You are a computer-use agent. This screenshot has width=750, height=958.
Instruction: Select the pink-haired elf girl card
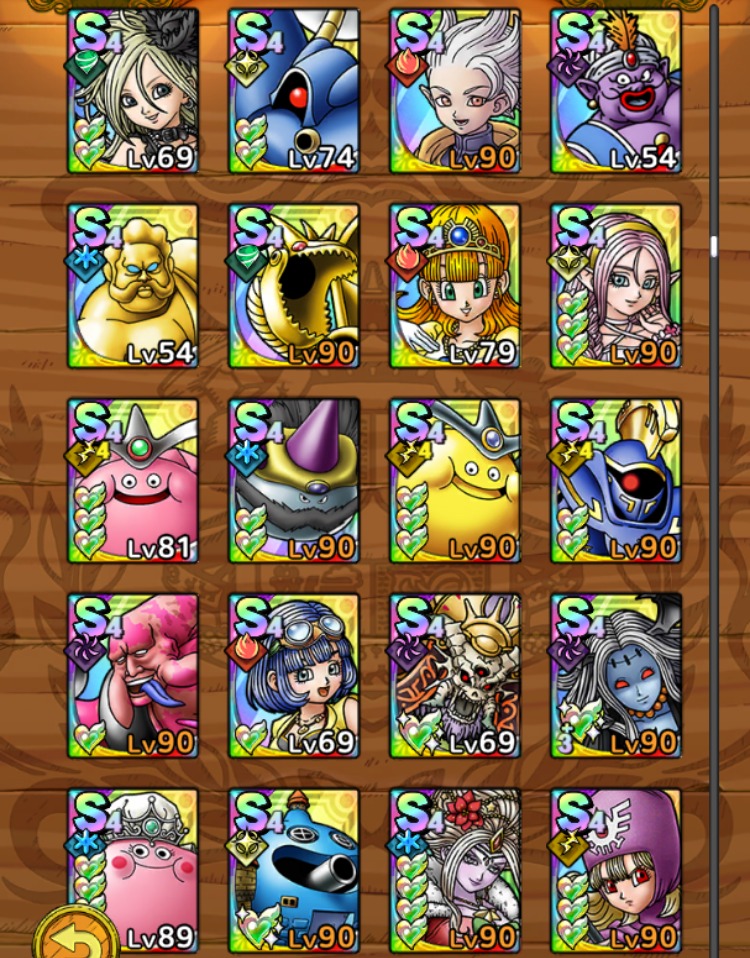click(616, 285)
